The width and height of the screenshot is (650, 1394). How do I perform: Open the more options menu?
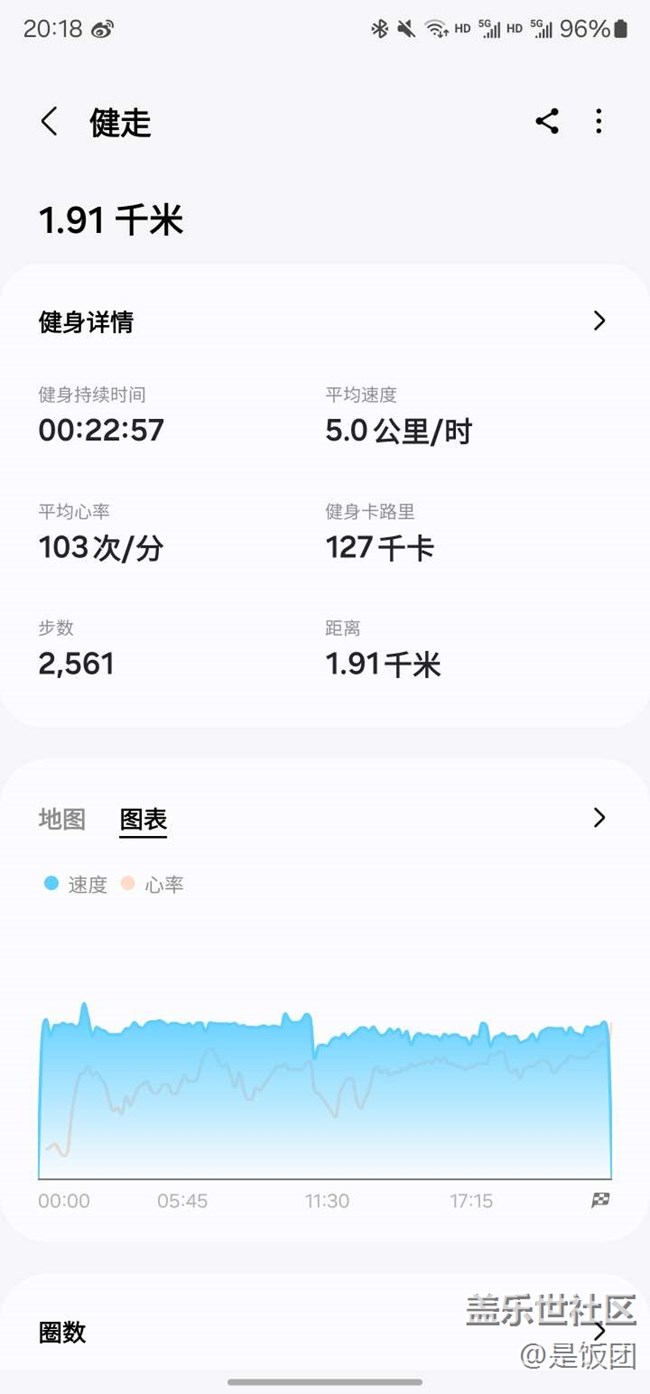coord(599,122)
